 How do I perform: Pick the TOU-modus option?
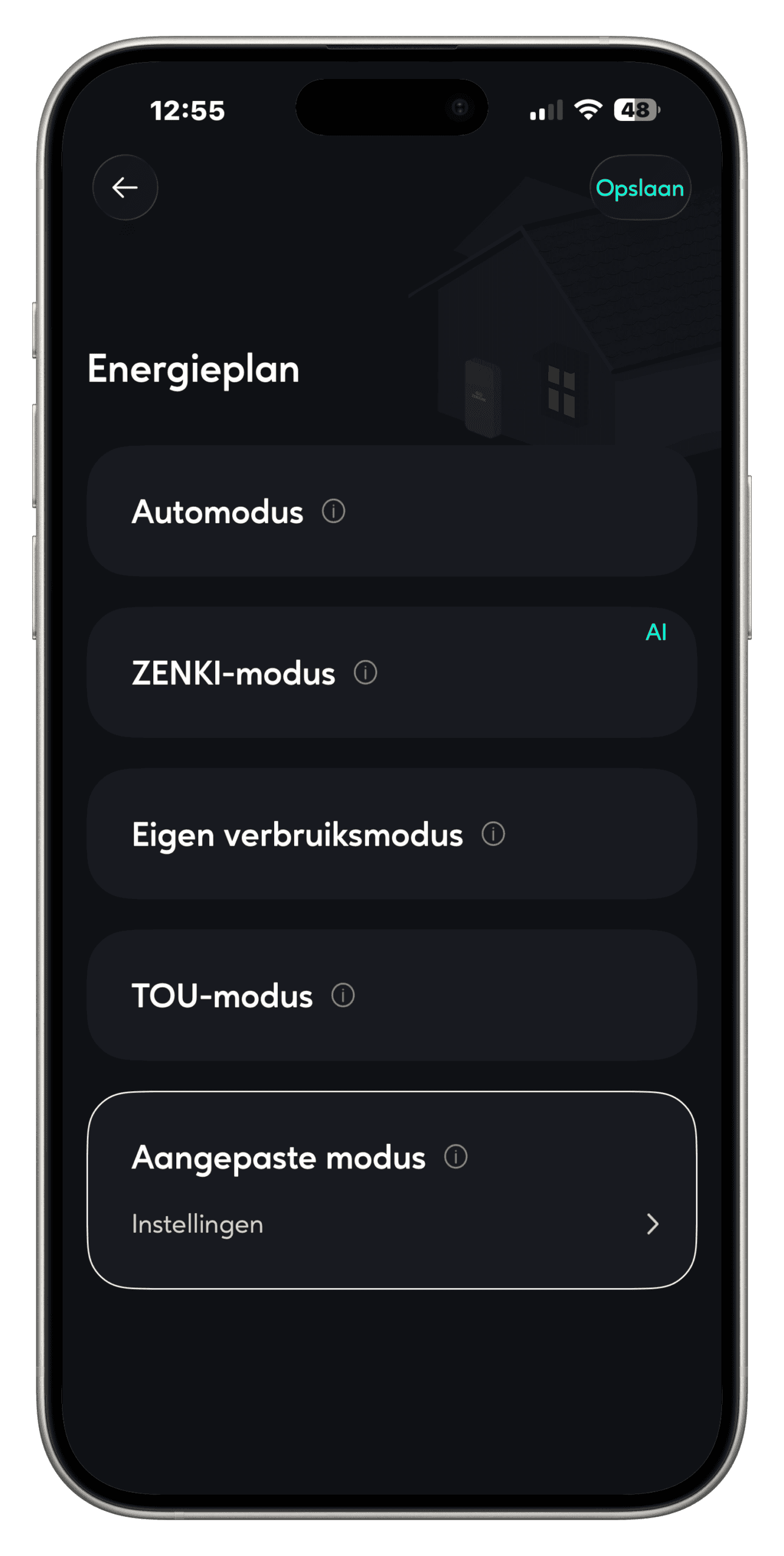pos(391,996)
